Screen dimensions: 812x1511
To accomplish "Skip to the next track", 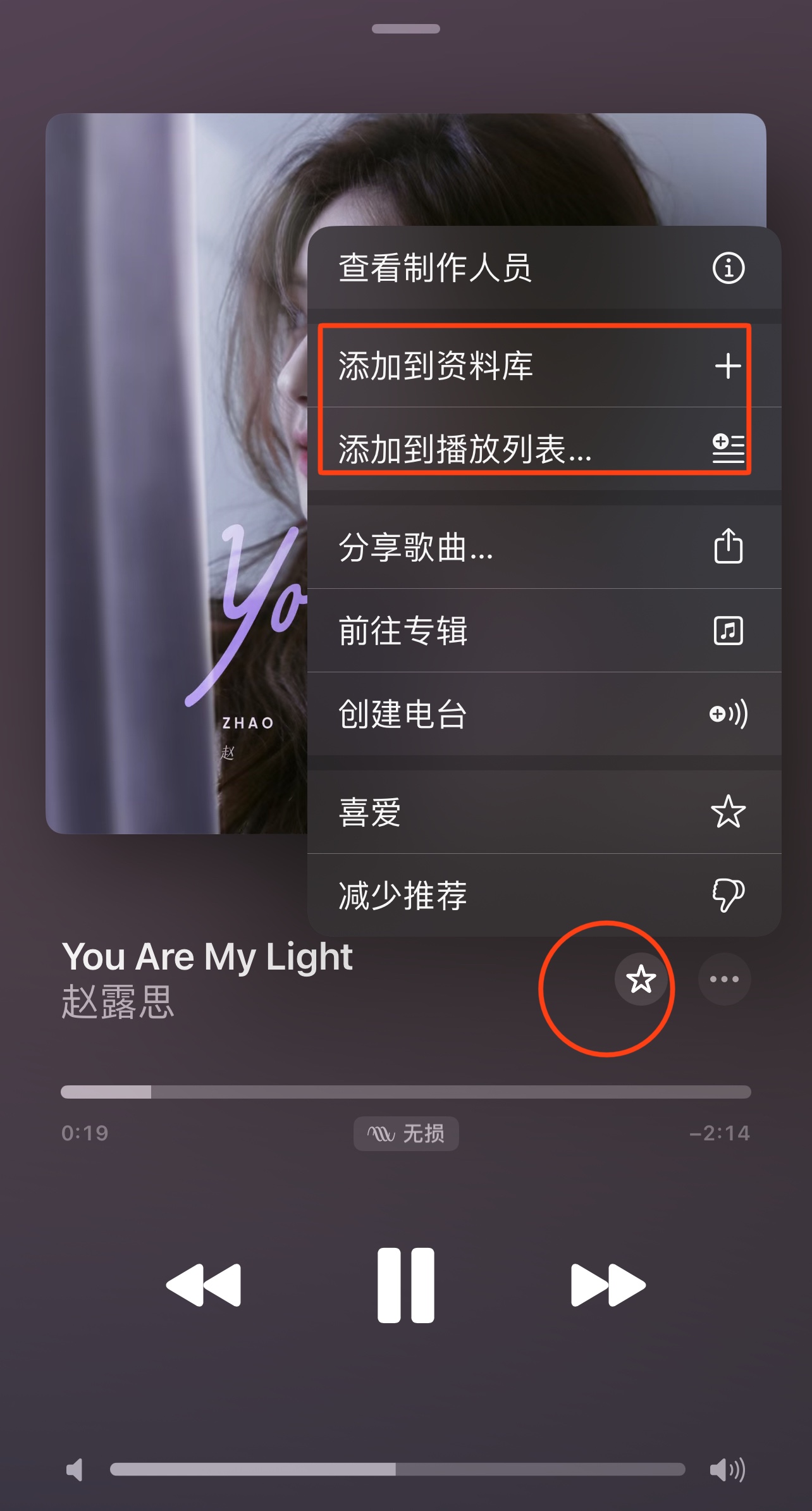I will pyautogui.click(x=608, y=1285).
